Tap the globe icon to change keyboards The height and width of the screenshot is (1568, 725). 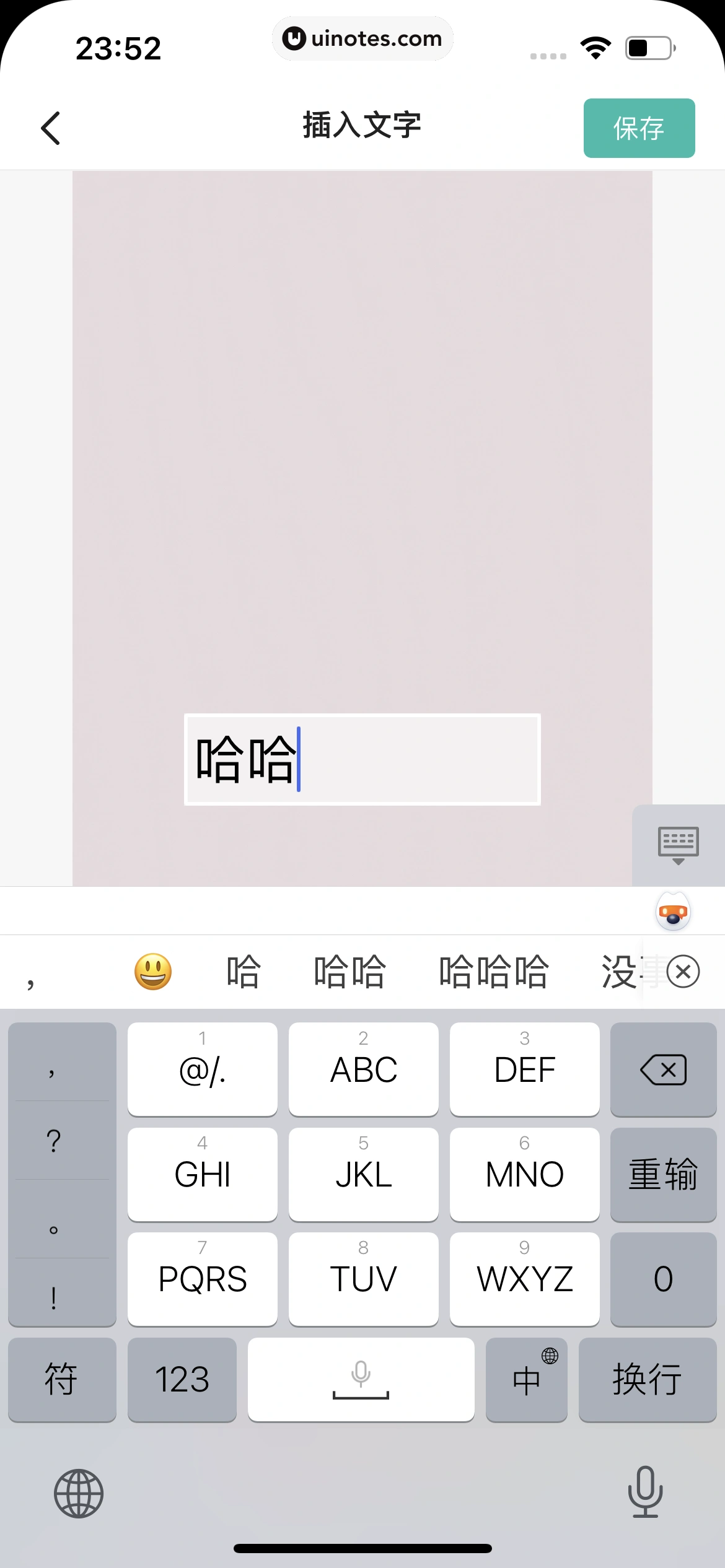click(x=79, y=1493)
